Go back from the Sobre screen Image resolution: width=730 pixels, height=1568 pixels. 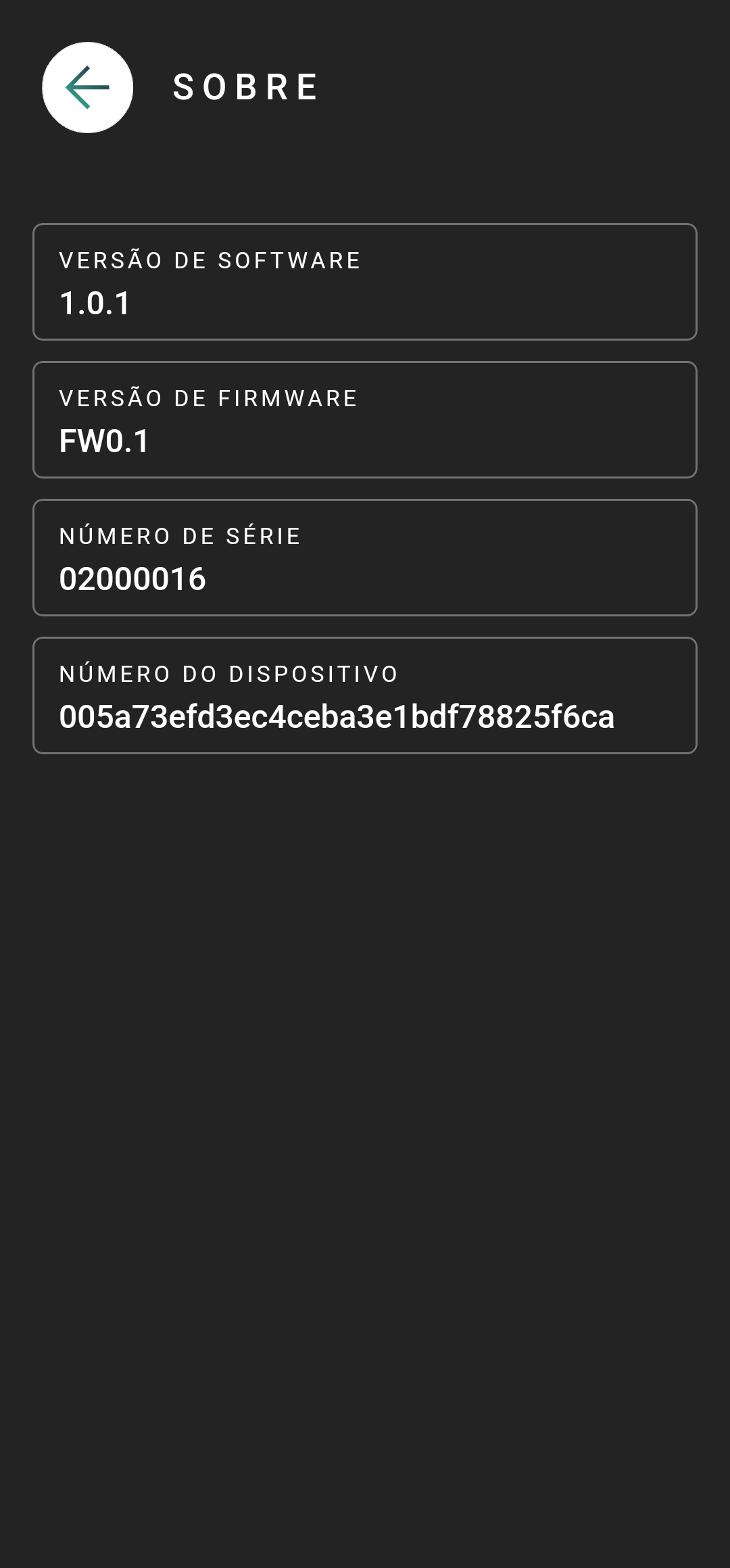[x=87, y=88]
